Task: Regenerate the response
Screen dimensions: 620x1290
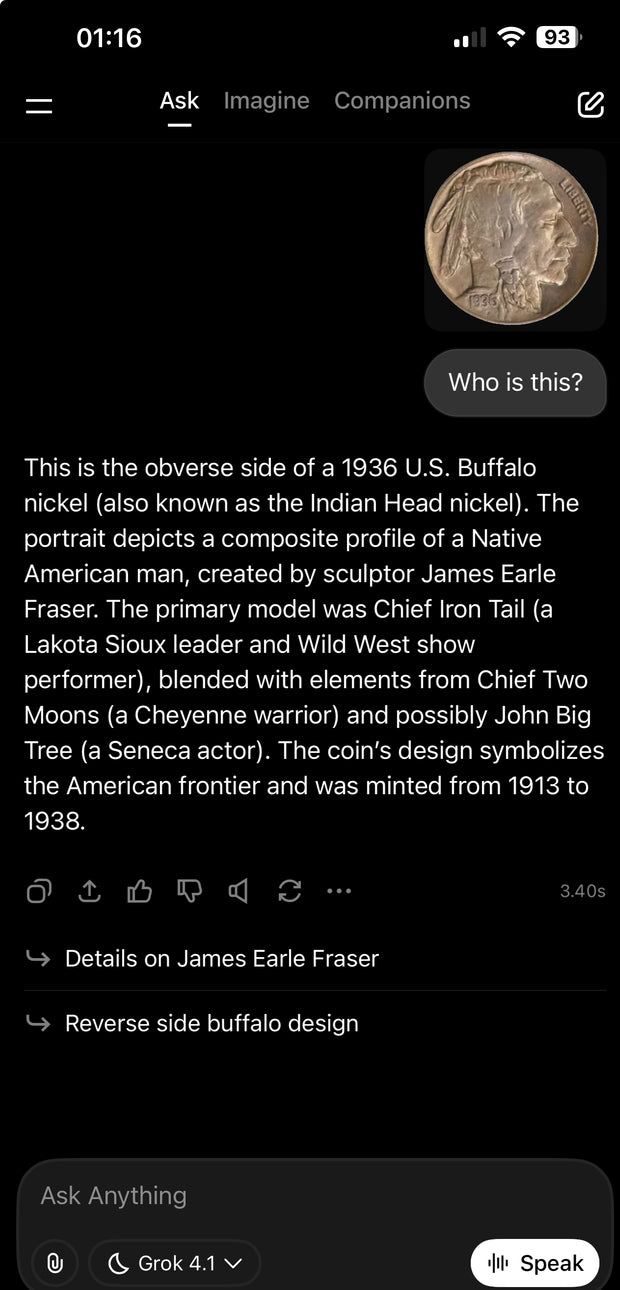Action: pos(289,890)
